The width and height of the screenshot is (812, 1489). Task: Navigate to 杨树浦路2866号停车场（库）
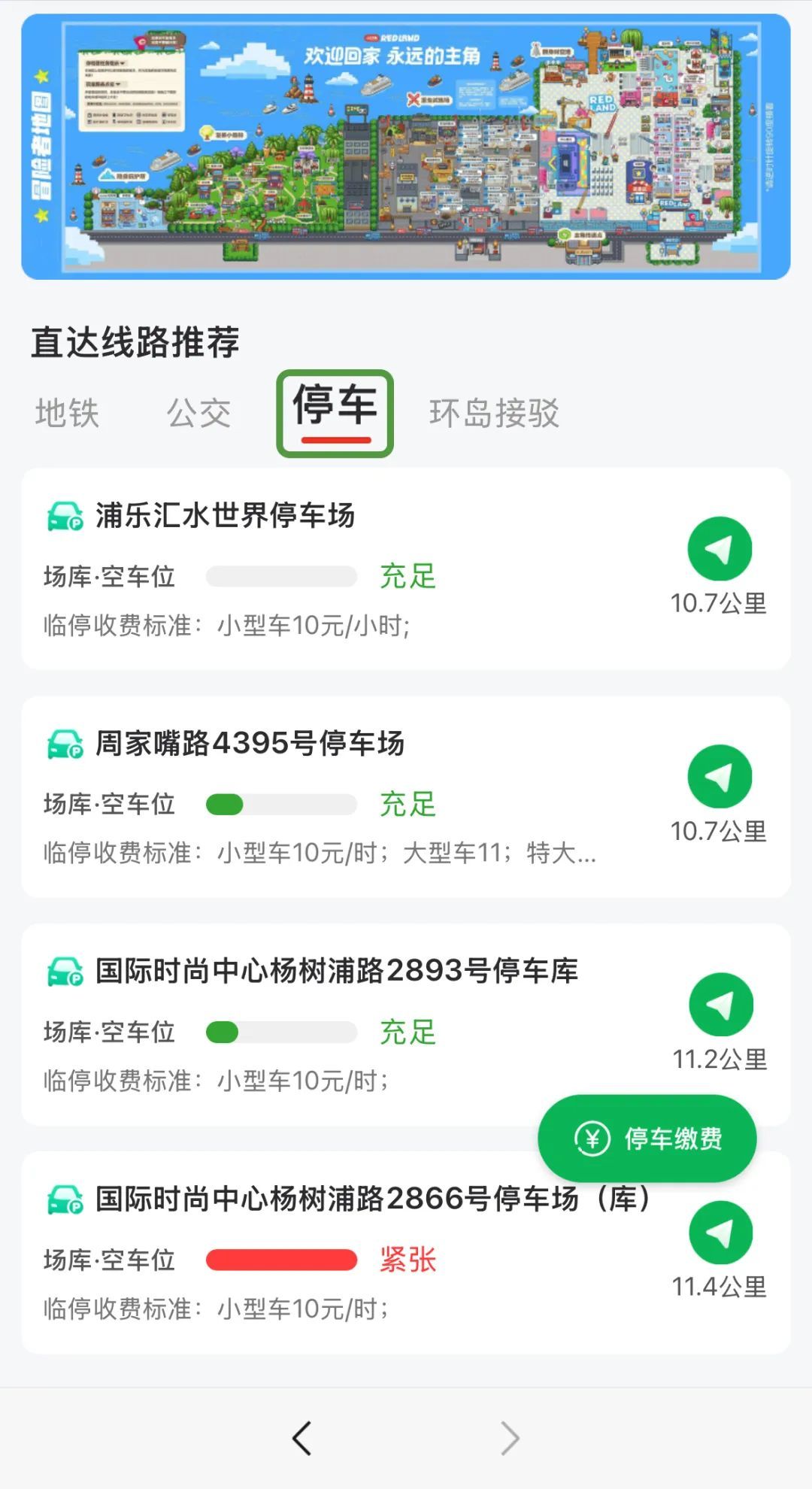(x=721, y=1233)
